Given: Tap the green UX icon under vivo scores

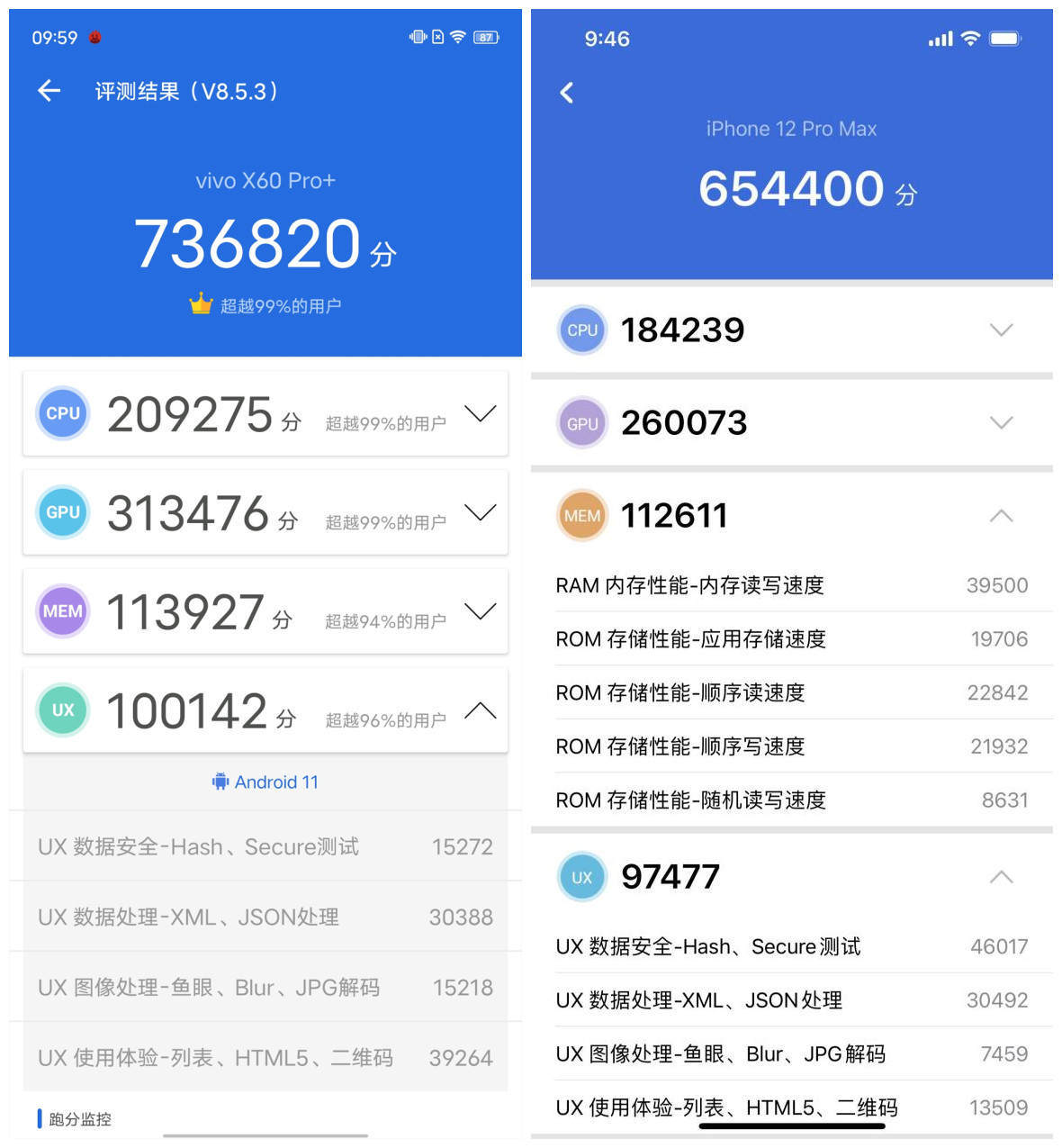Looking at the screenshot, I should 62,710.
